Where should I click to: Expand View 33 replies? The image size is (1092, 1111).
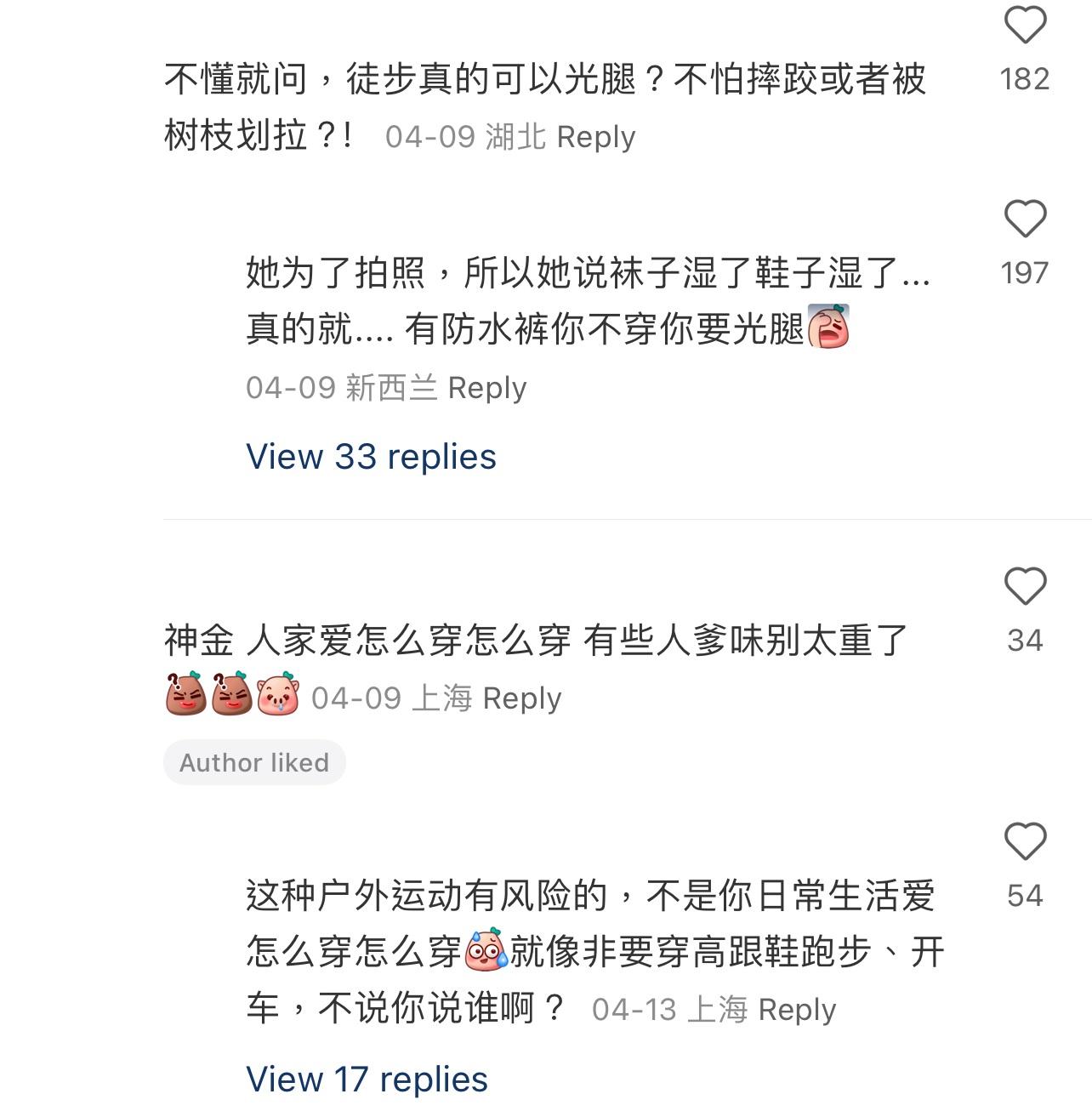coord(371,457)
